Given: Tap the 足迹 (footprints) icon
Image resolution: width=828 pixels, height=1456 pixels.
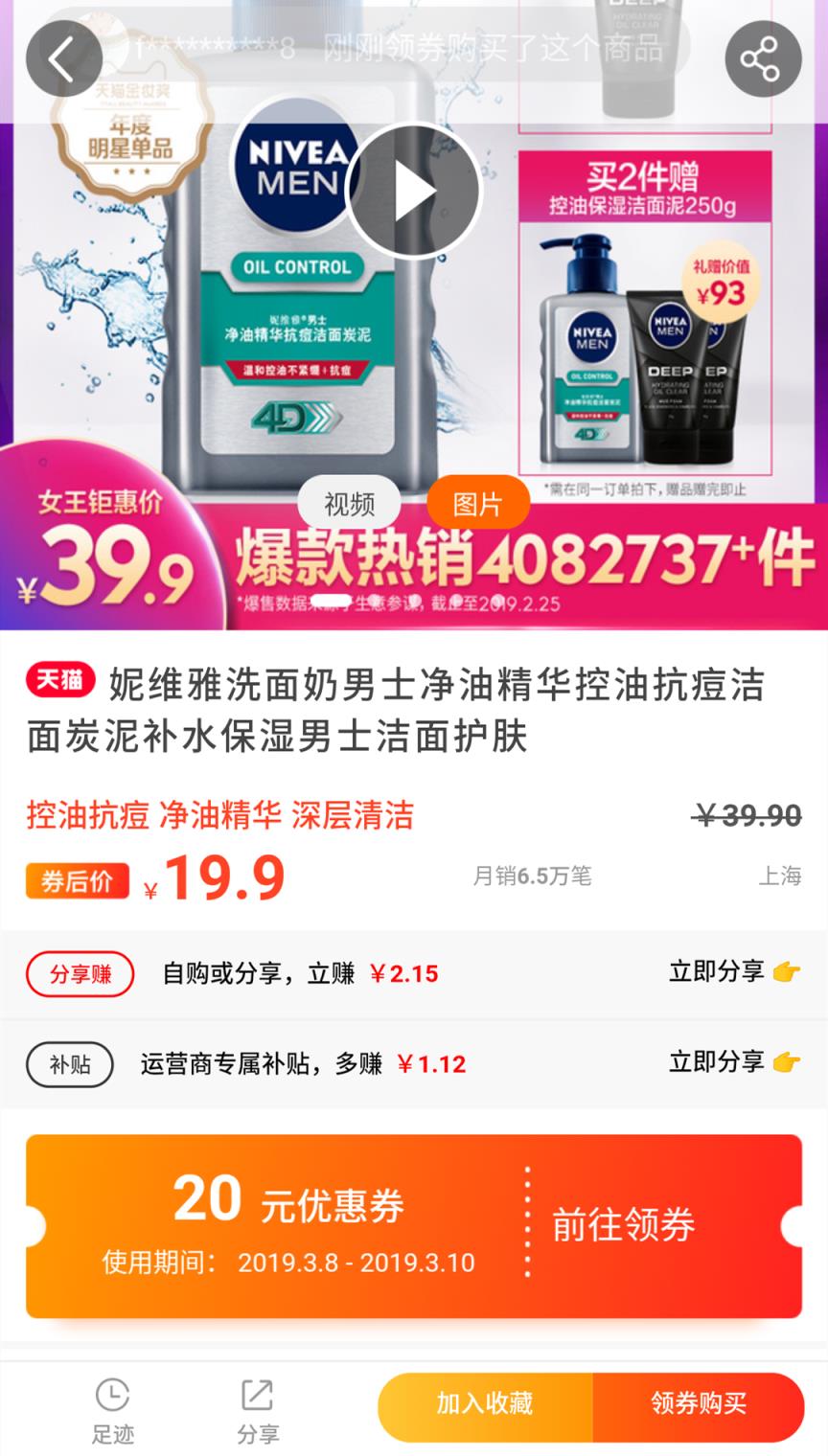Looking at the screenshot, I should point(112,1406).
